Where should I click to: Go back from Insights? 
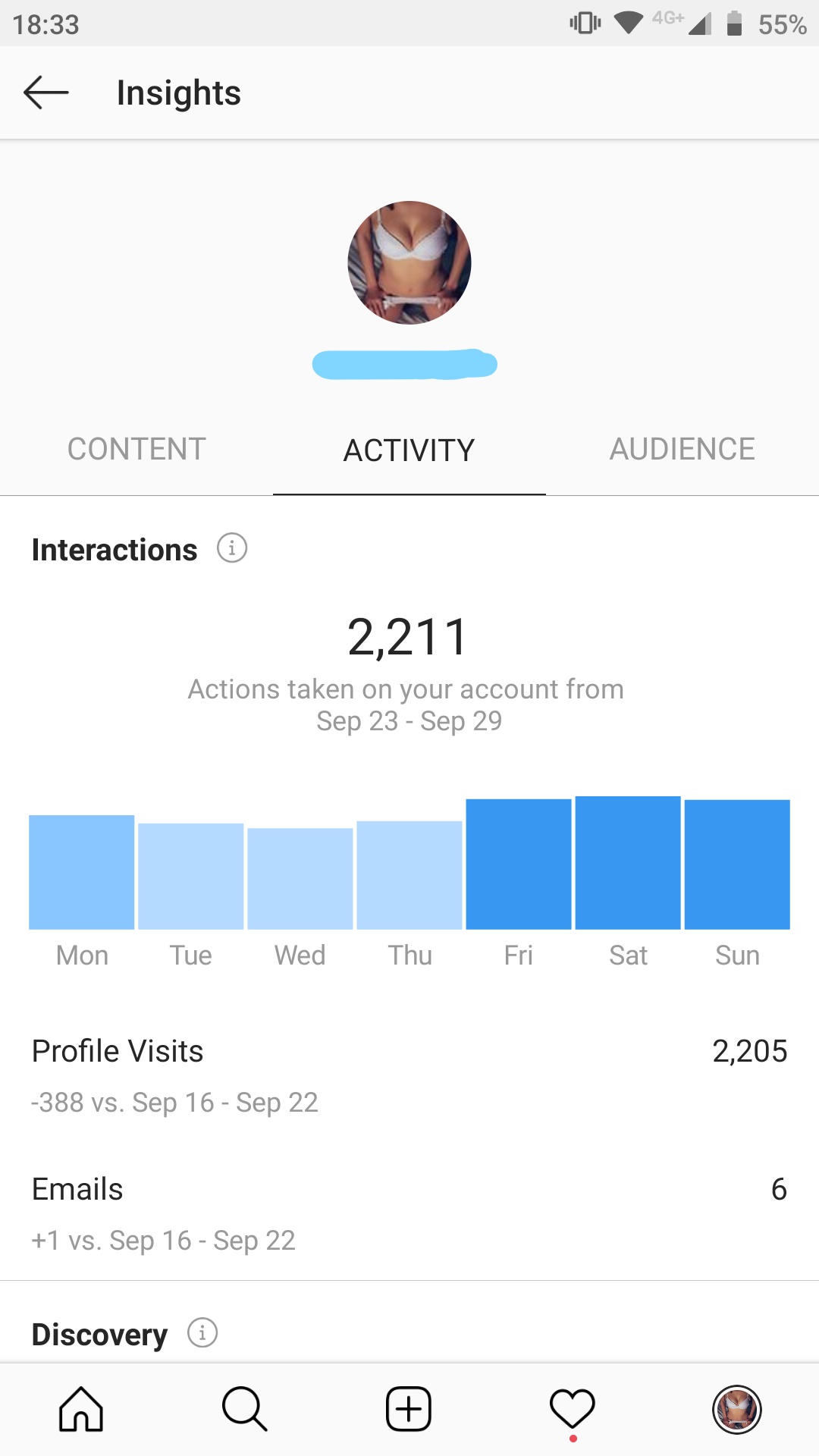[46, 93]
